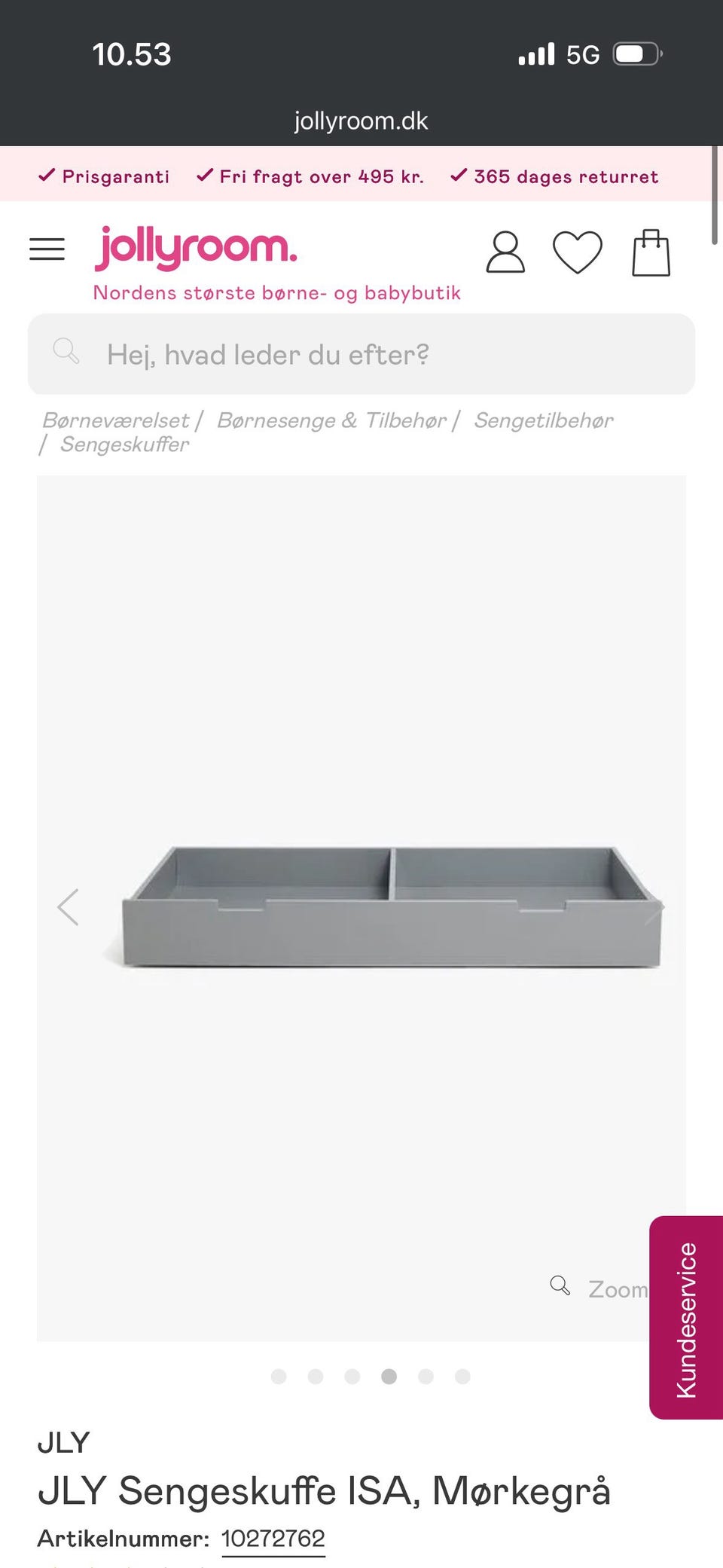The height and width of the screenshot is (1568, 723).
Task: Jump to the last image dot
Action: point(462,1377)
